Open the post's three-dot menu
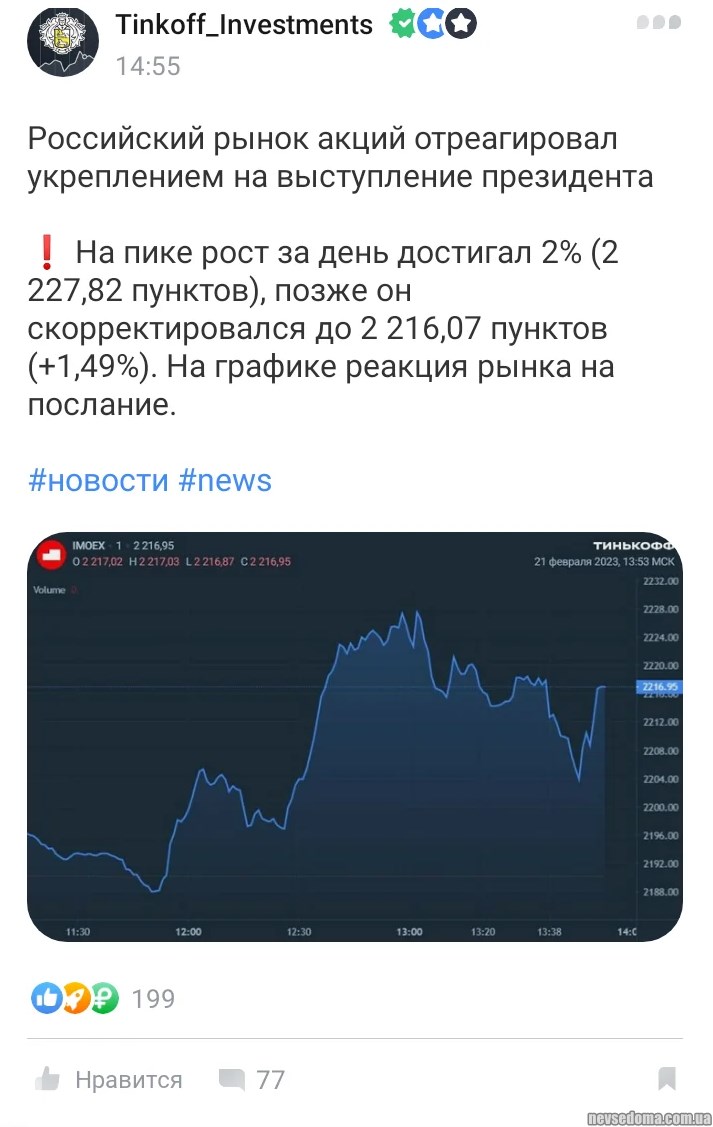 [x=658, y=23]
